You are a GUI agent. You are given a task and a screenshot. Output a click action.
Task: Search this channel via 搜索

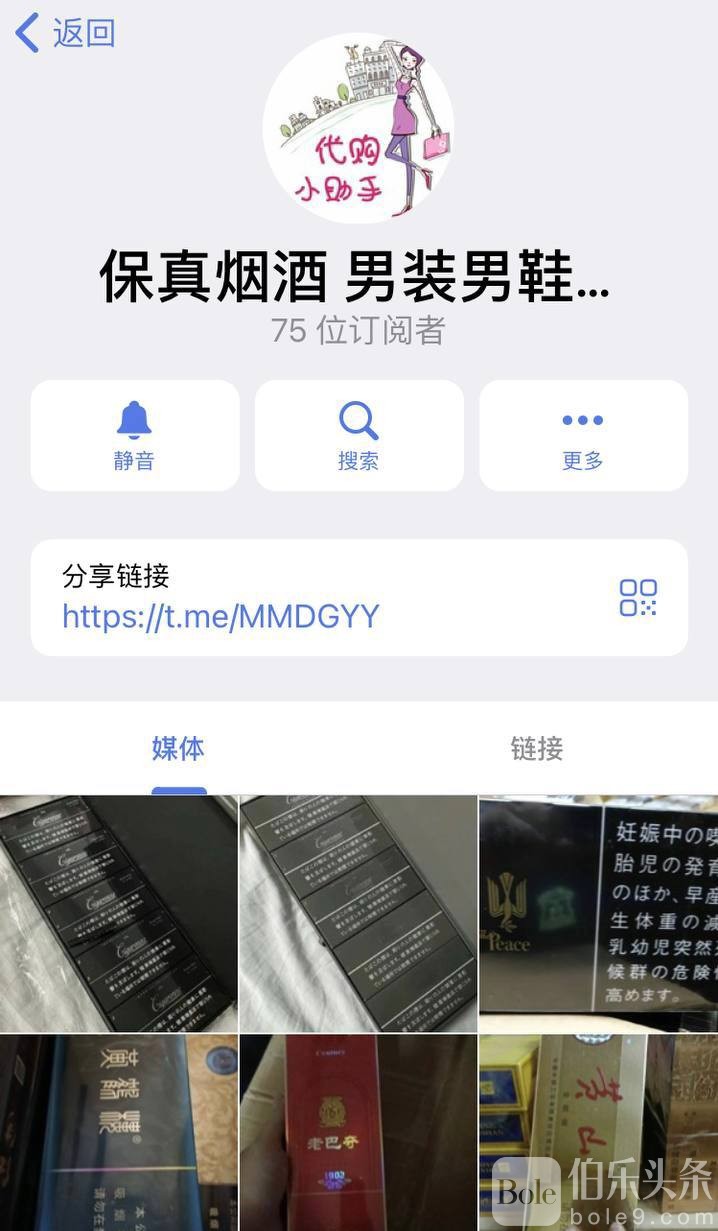pyautogui.click(x=359, y=436)
